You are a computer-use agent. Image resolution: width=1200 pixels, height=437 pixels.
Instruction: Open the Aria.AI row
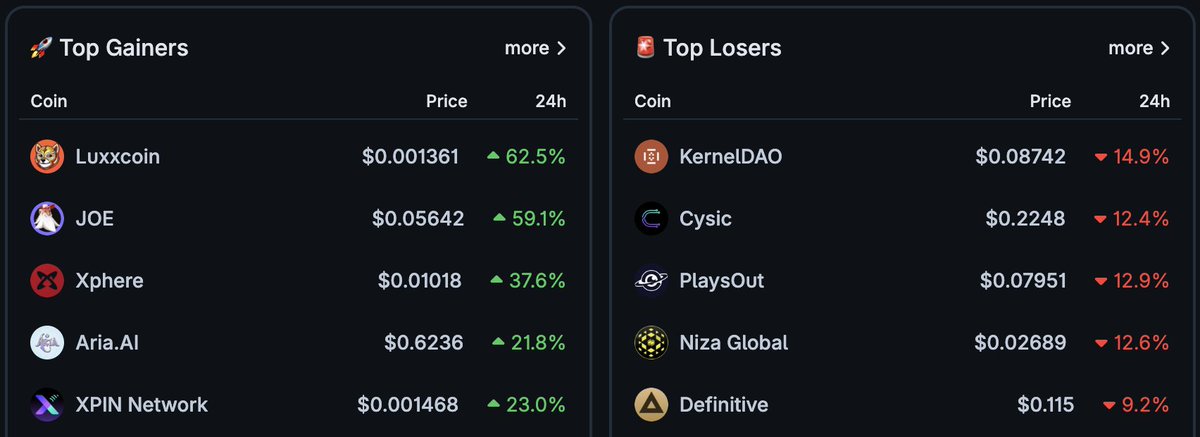[107, 343]
